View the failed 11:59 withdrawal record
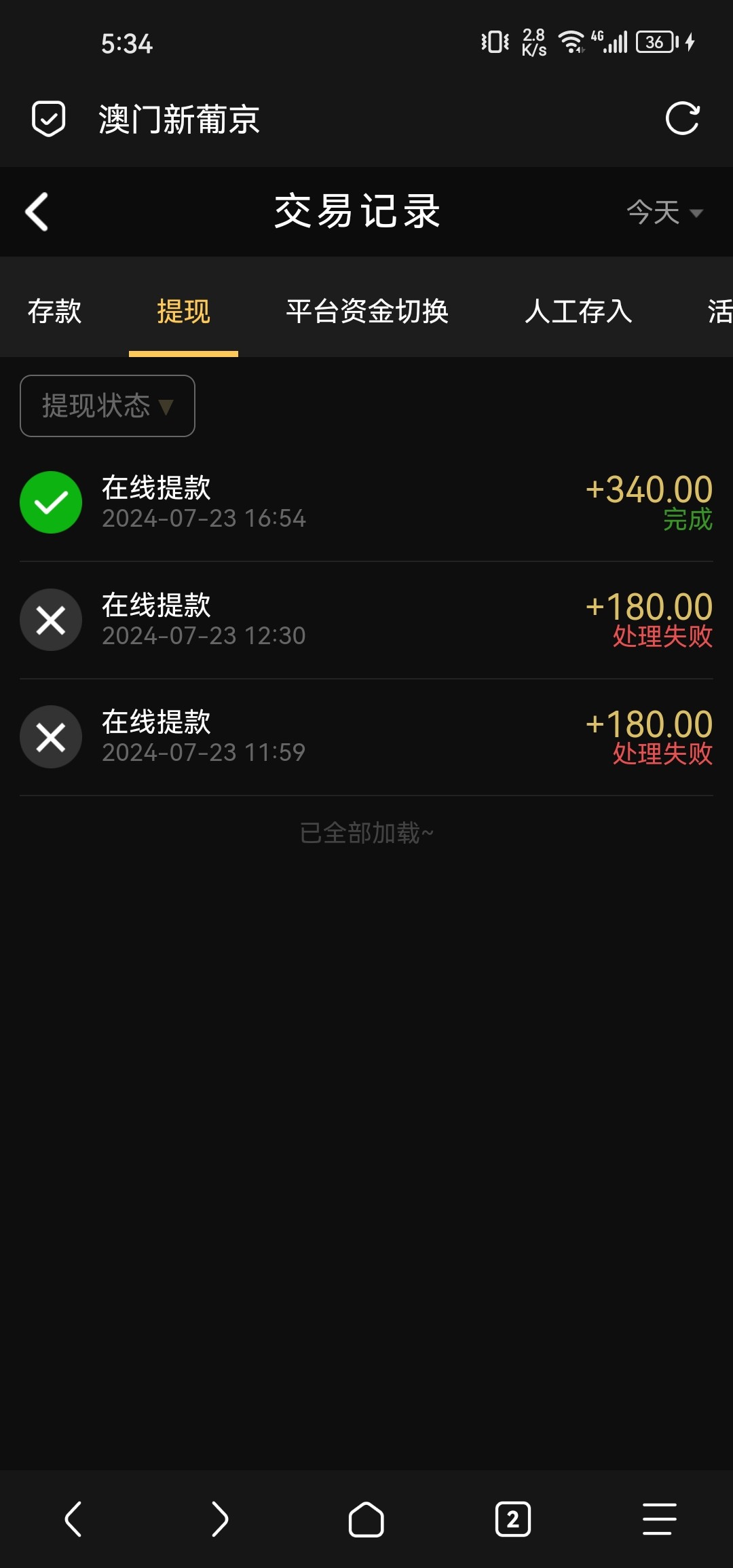Viewport: 733px width, 1568px height. [366, 737]
